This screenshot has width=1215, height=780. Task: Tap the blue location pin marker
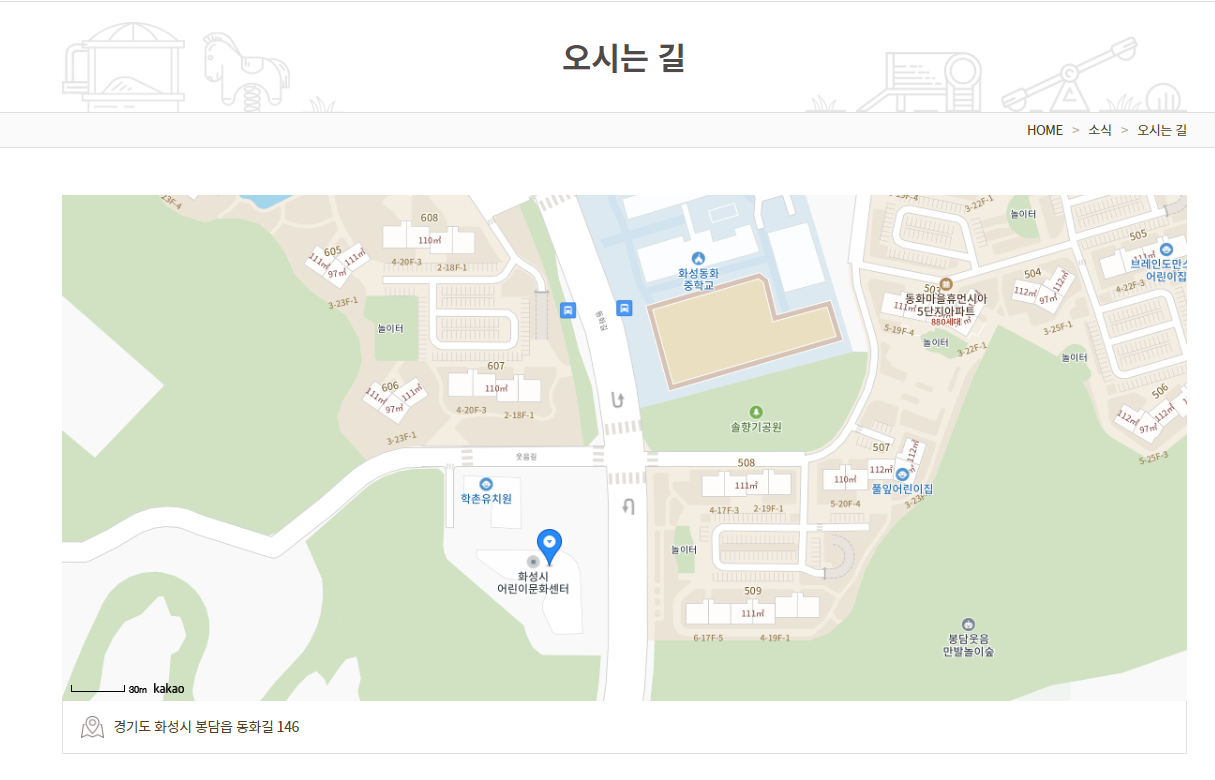549,545
